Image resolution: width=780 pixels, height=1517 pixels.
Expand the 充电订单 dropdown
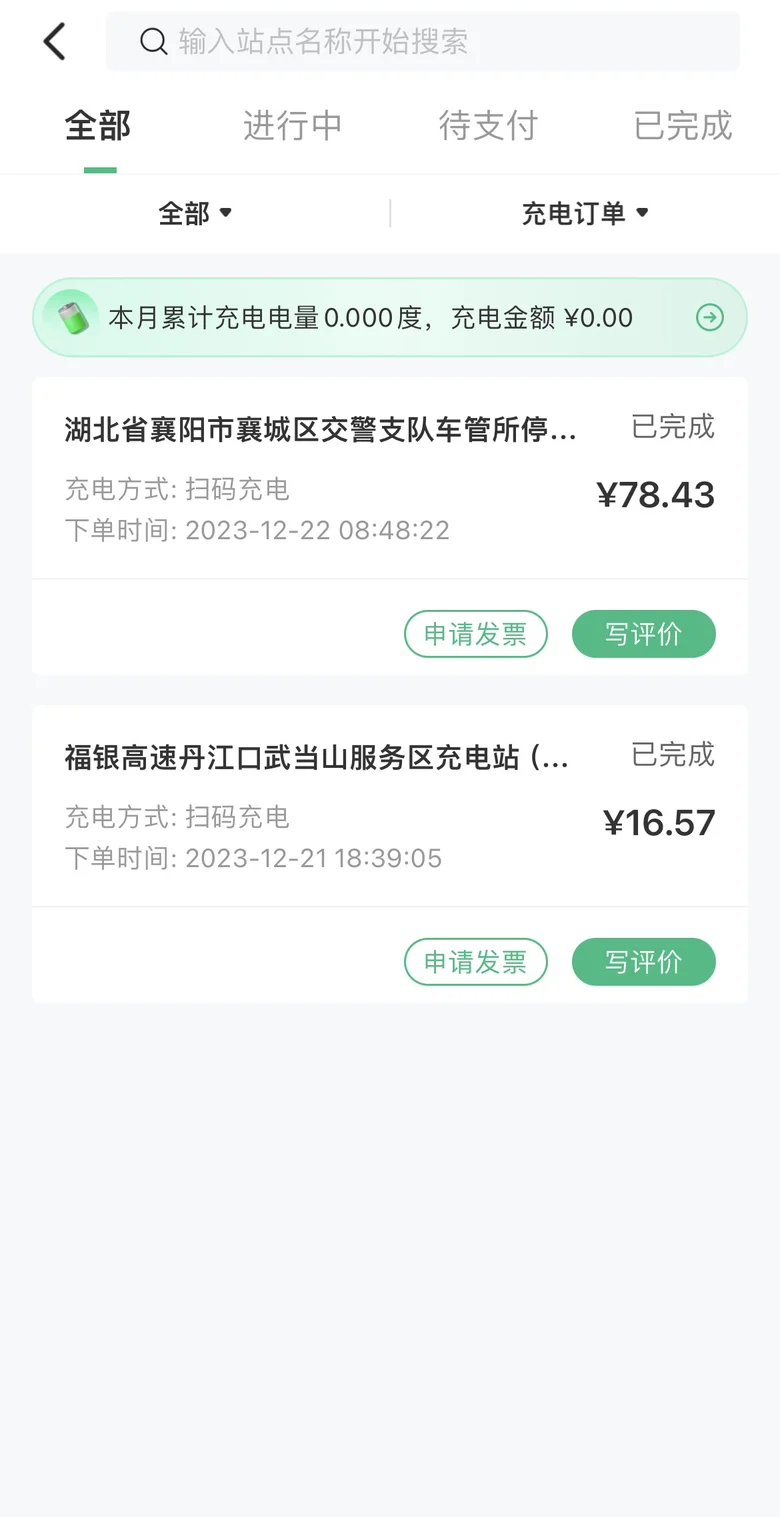(585, 213)
